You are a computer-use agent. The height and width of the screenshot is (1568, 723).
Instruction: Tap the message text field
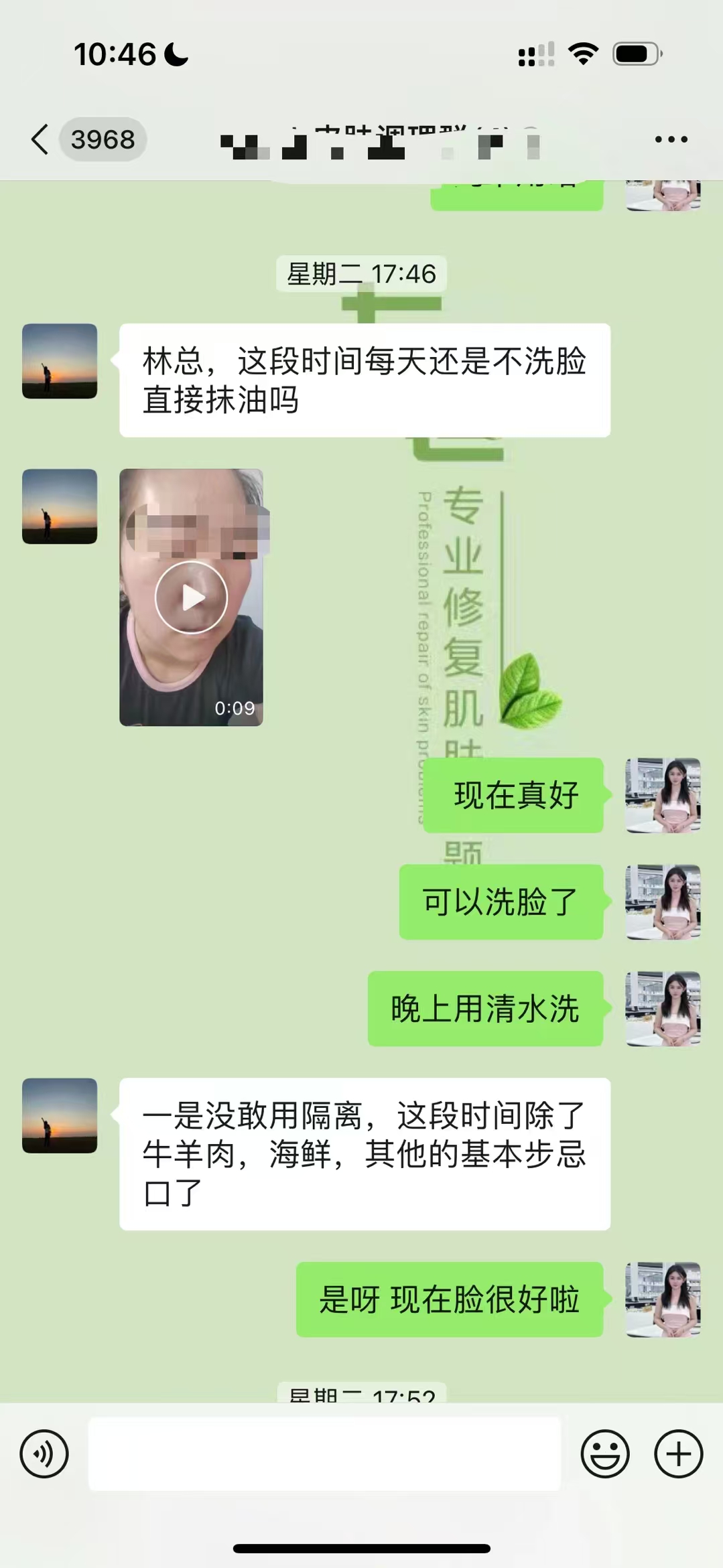pos(324,1454)
